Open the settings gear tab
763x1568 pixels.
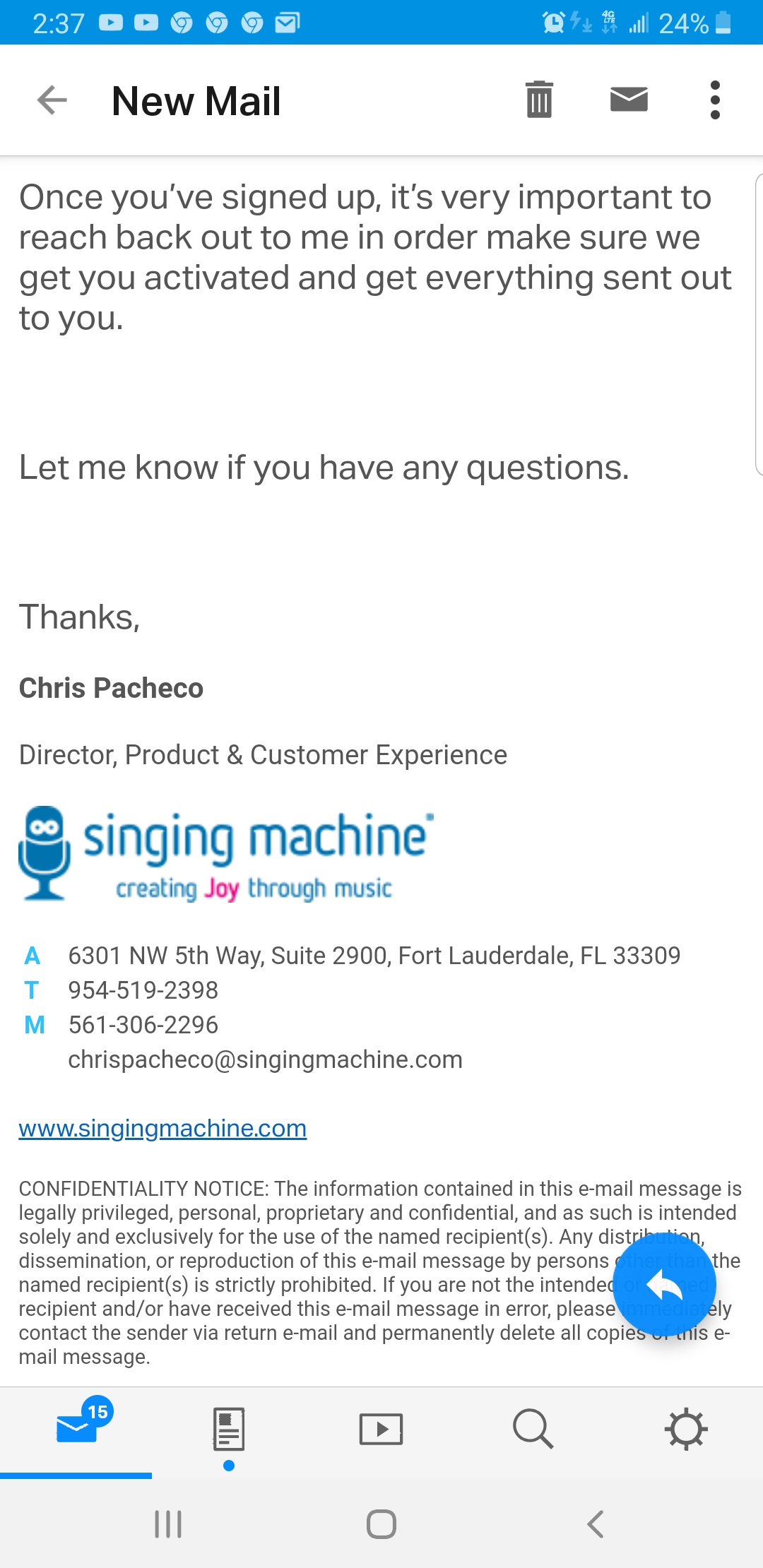pos(686,1429)
